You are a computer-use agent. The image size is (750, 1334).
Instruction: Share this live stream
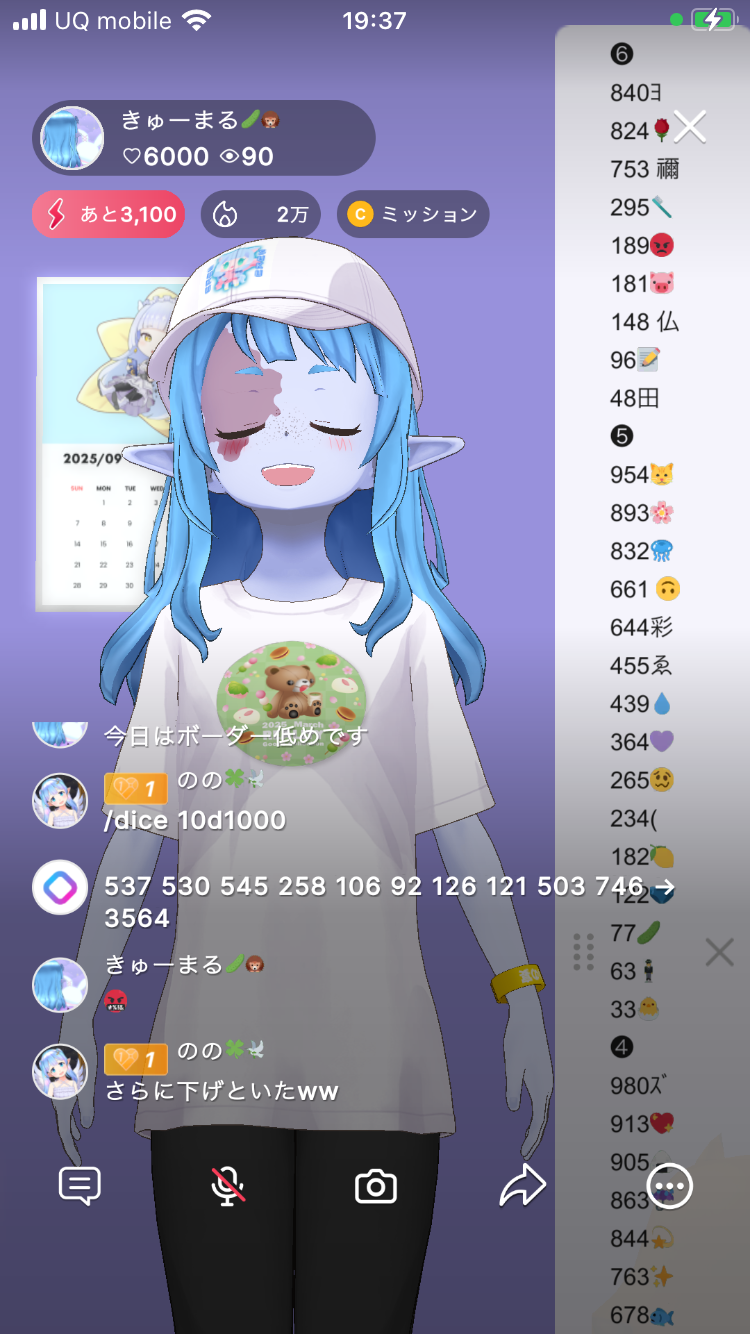coord(522,1186)
